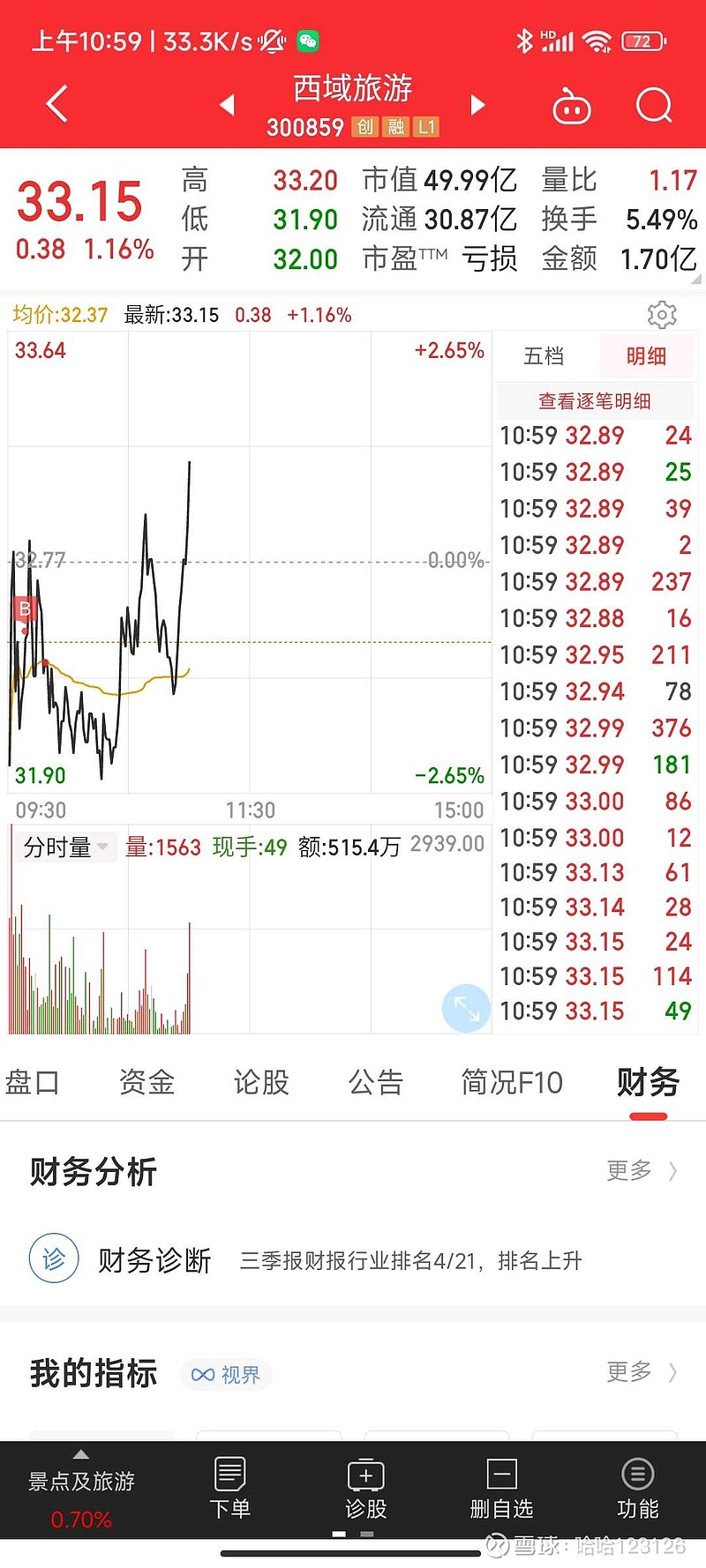Open 查看逐笔明细 detailed trade records
This screenshot has width=706, height=1568.
coord(596,401)
